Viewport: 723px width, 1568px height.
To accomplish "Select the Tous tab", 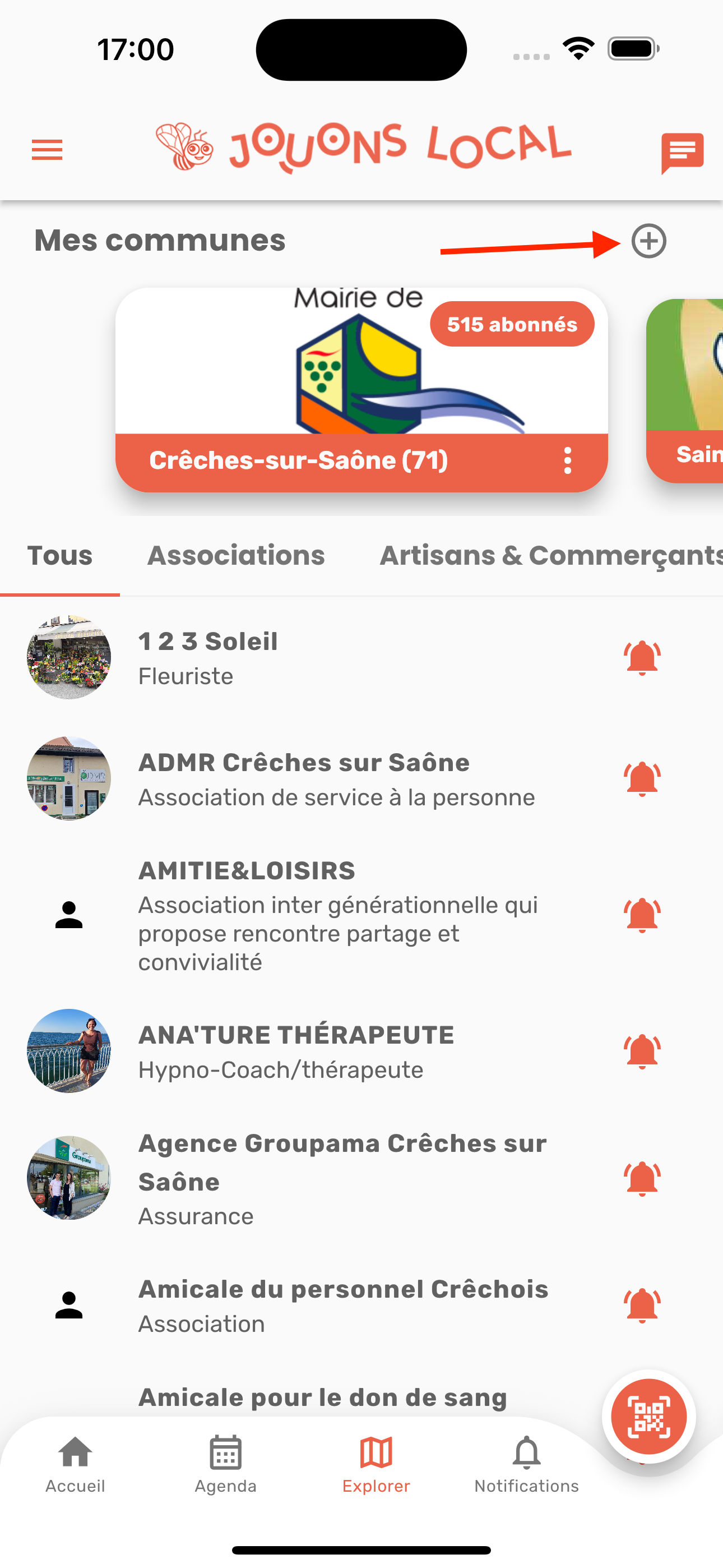I will pyautogui.click(x=59, y=555).
